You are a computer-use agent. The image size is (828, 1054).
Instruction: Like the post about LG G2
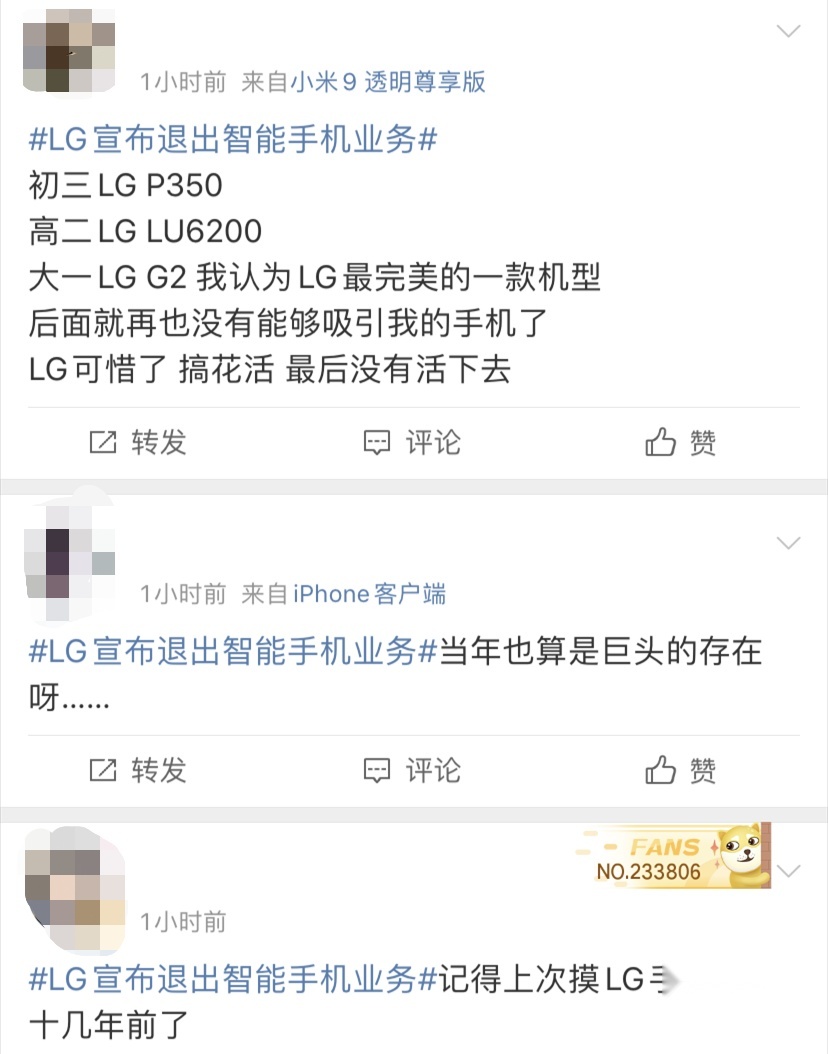tap(681, 442)
